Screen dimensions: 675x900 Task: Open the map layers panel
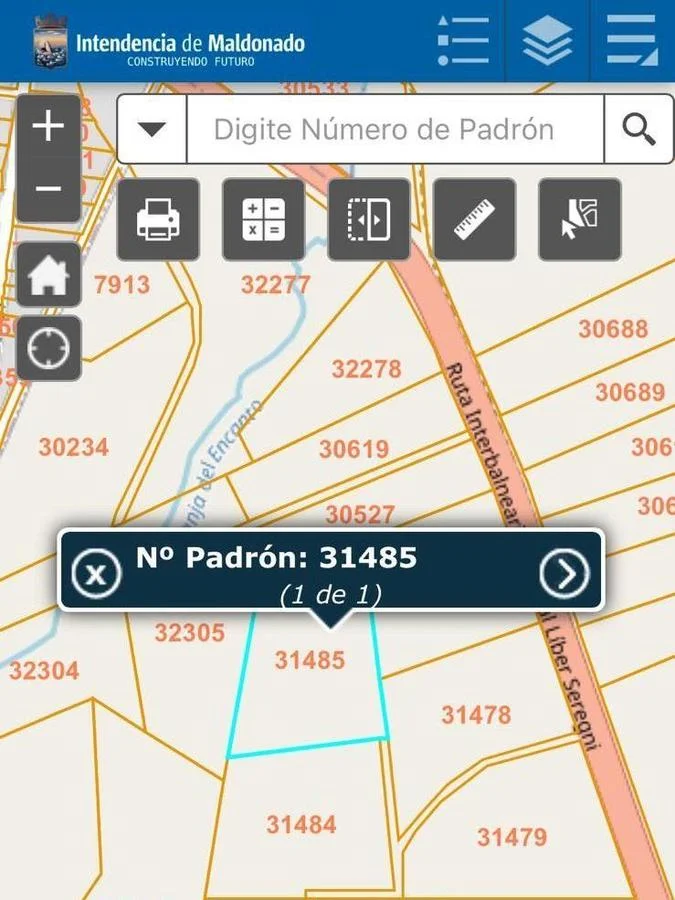coord(547,41)
